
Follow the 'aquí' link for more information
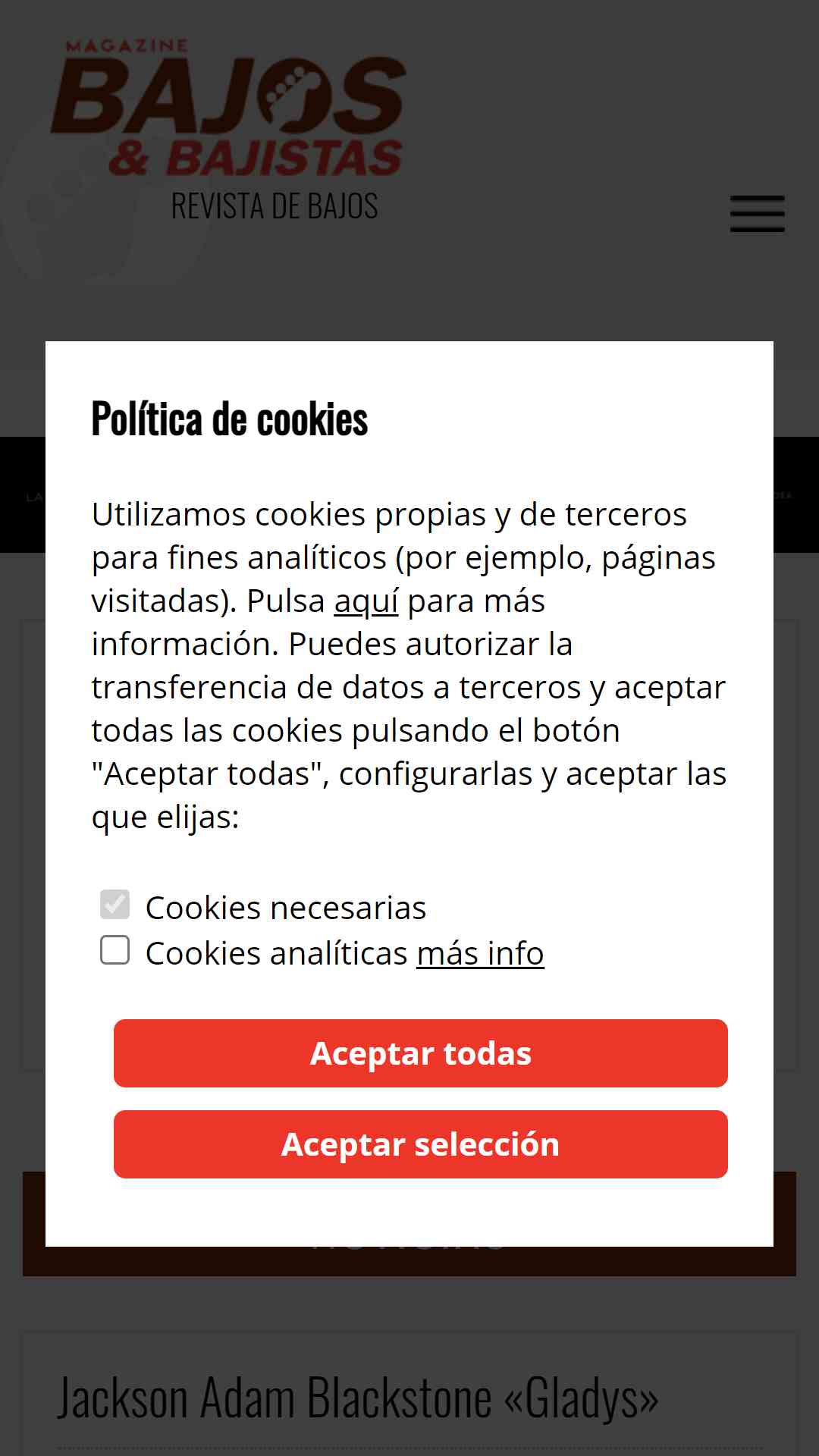[366, 601]
